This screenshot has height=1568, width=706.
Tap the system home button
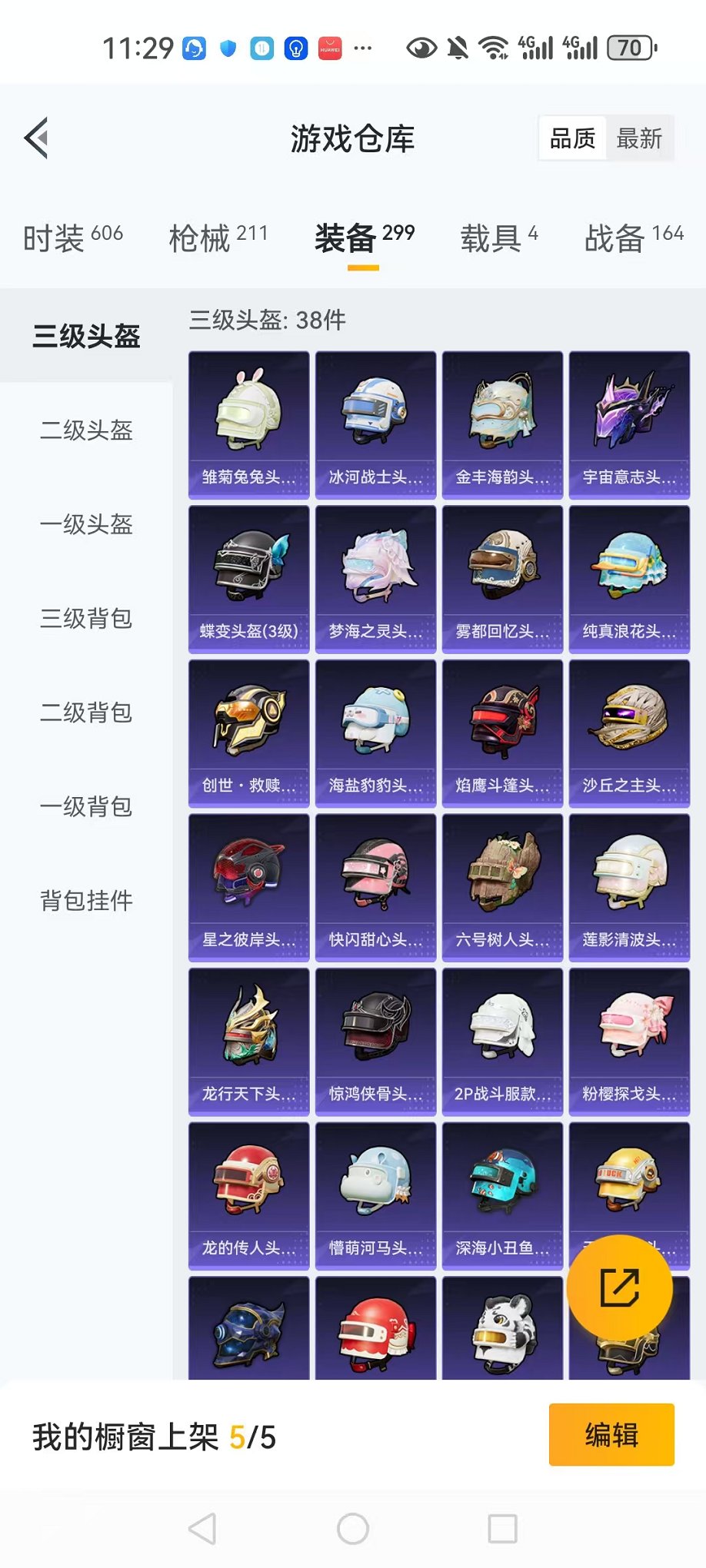pos(353,1529)
